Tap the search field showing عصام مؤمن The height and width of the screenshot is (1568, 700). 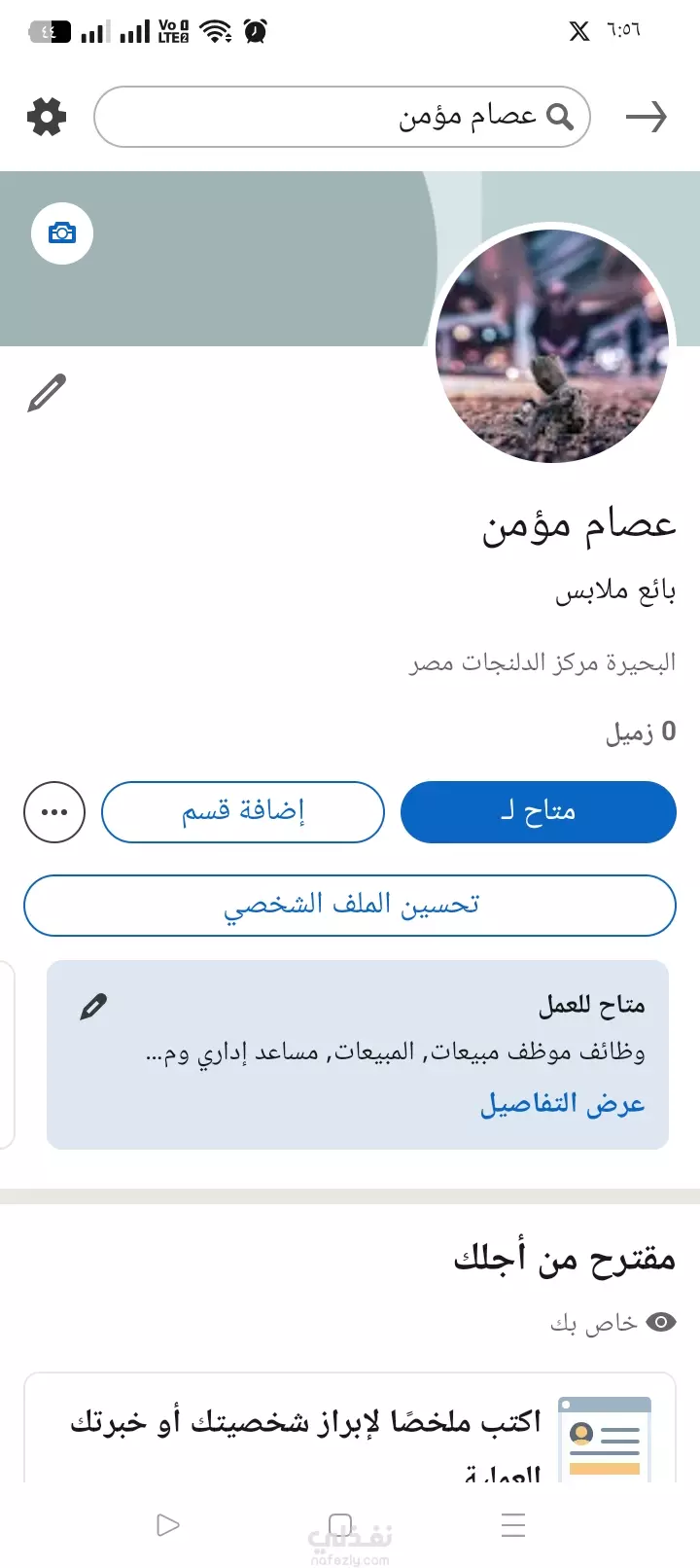point(341,117)
